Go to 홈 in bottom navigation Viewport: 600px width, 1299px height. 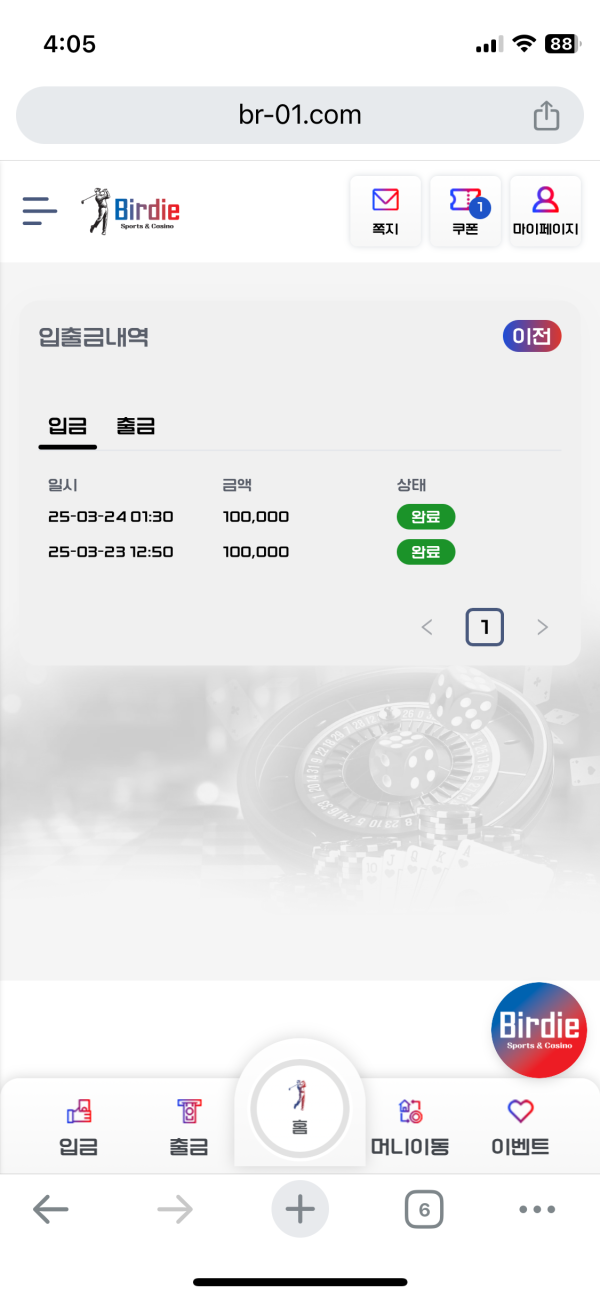tap(299, 1108)
